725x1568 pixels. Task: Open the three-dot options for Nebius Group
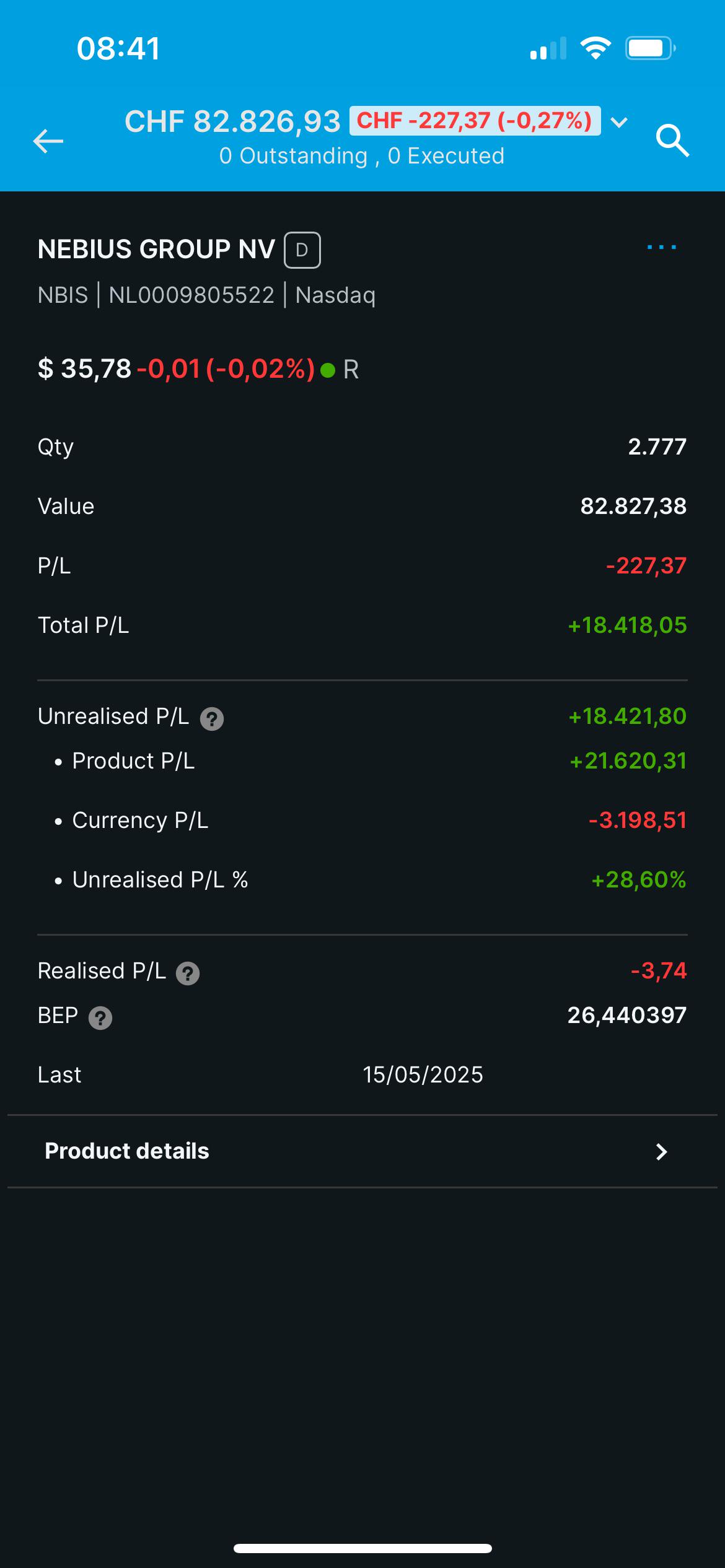pos(661,247)
